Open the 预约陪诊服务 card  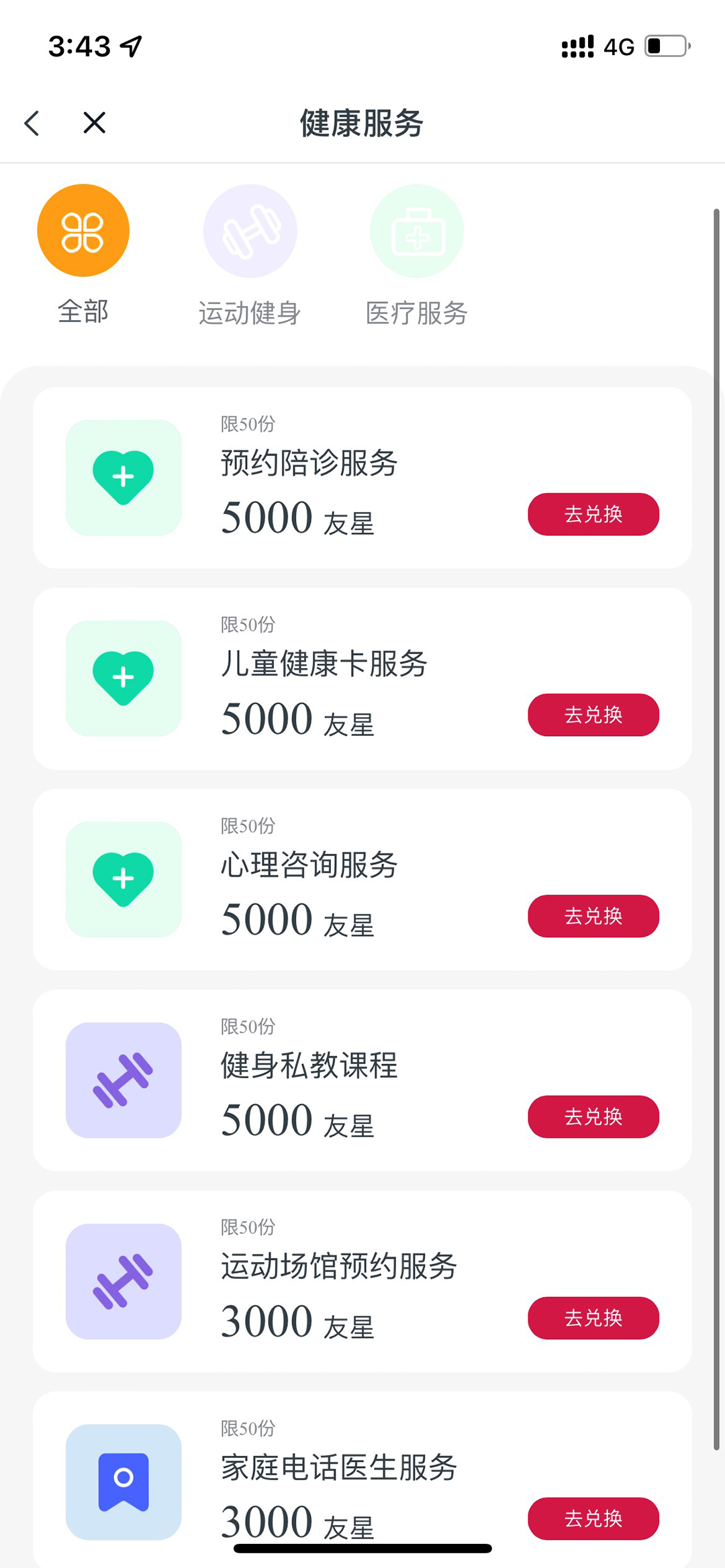[362, 478]
